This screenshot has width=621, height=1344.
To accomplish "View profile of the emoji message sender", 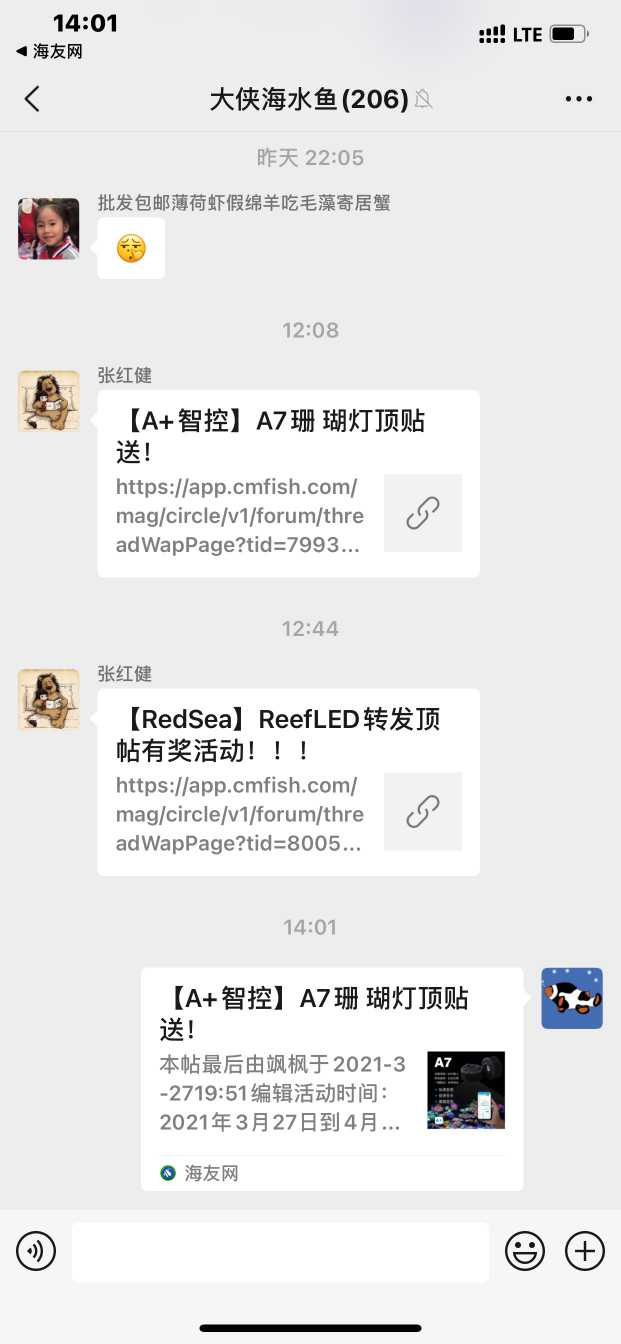I will pos(49,229).
